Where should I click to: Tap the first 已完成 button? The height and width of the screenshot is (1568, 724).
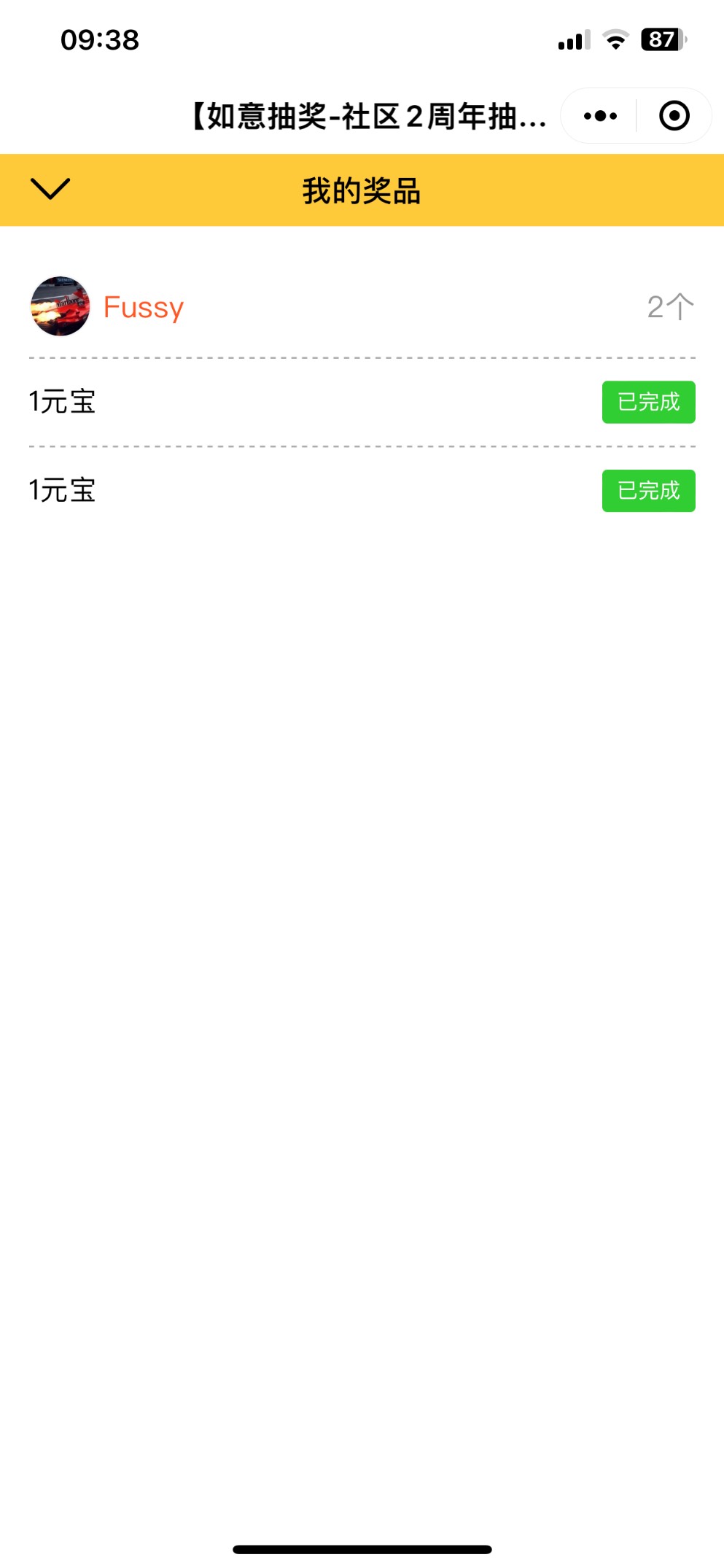[x=647, y=402]
